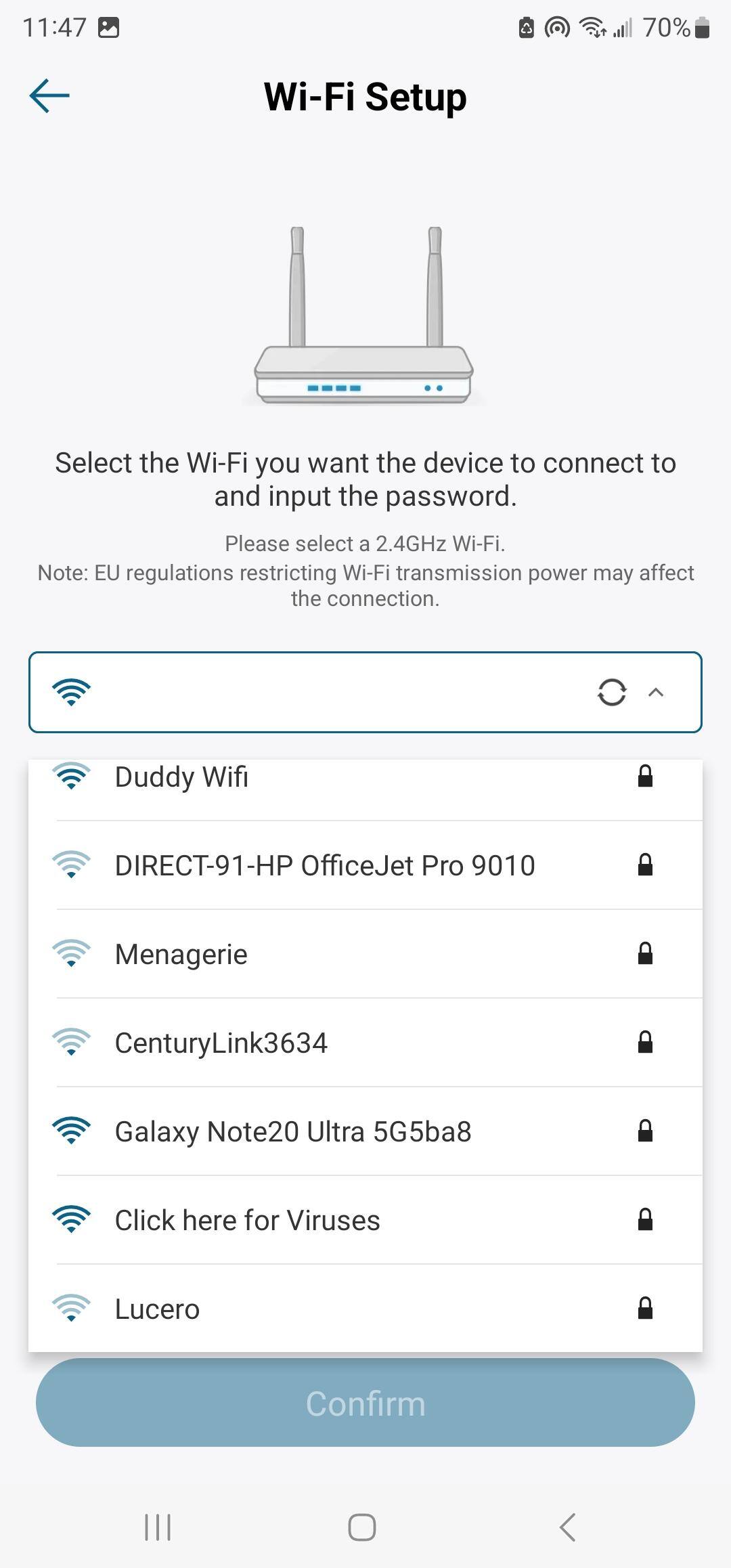Choose DIRECT-91-HP OfficeJet Pro 9010
The width and height of the screenshot is (731, 1568).
click(x=365, y=865)
